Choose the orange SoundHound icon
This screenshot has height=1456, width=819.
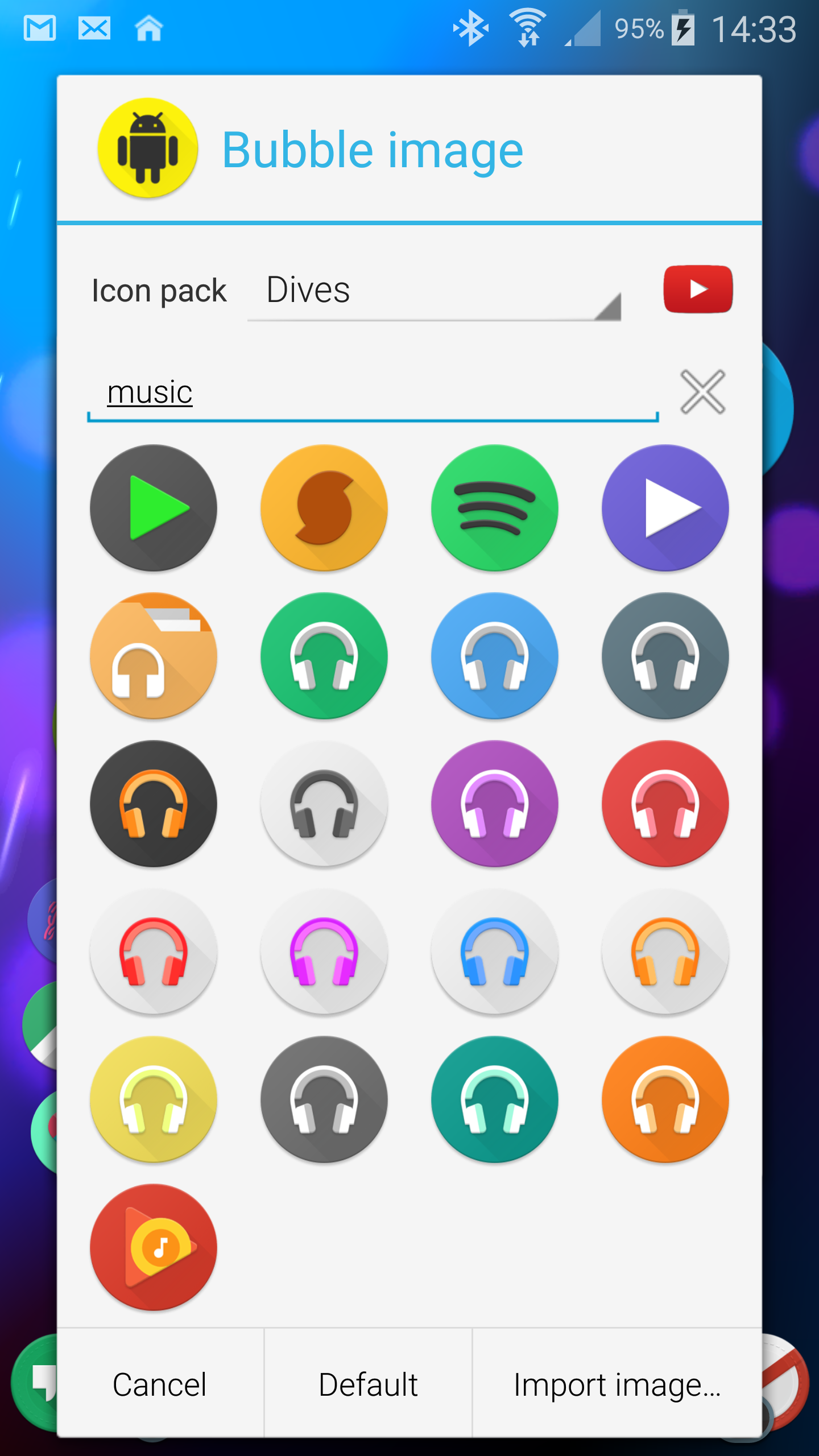(x=324, y=508)
